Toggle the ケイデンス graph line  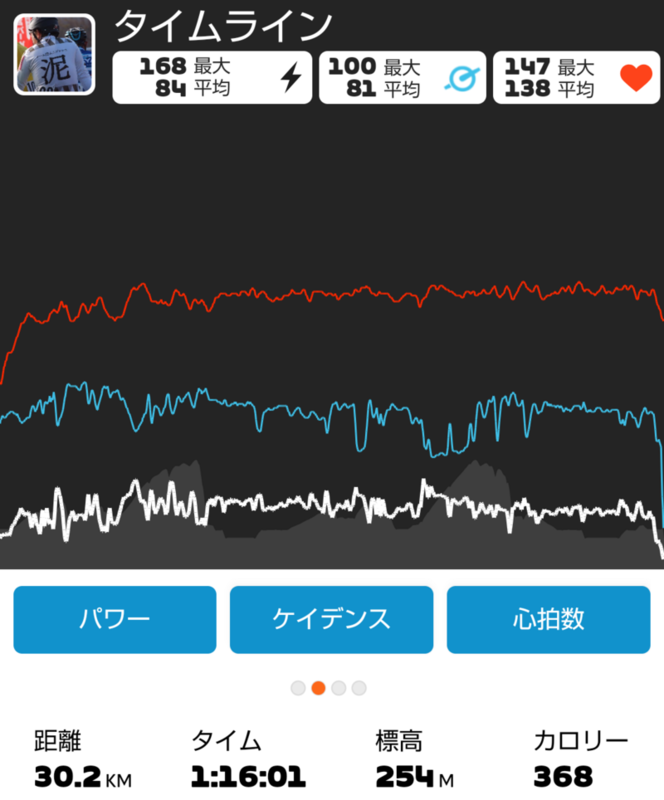(331, 619)
